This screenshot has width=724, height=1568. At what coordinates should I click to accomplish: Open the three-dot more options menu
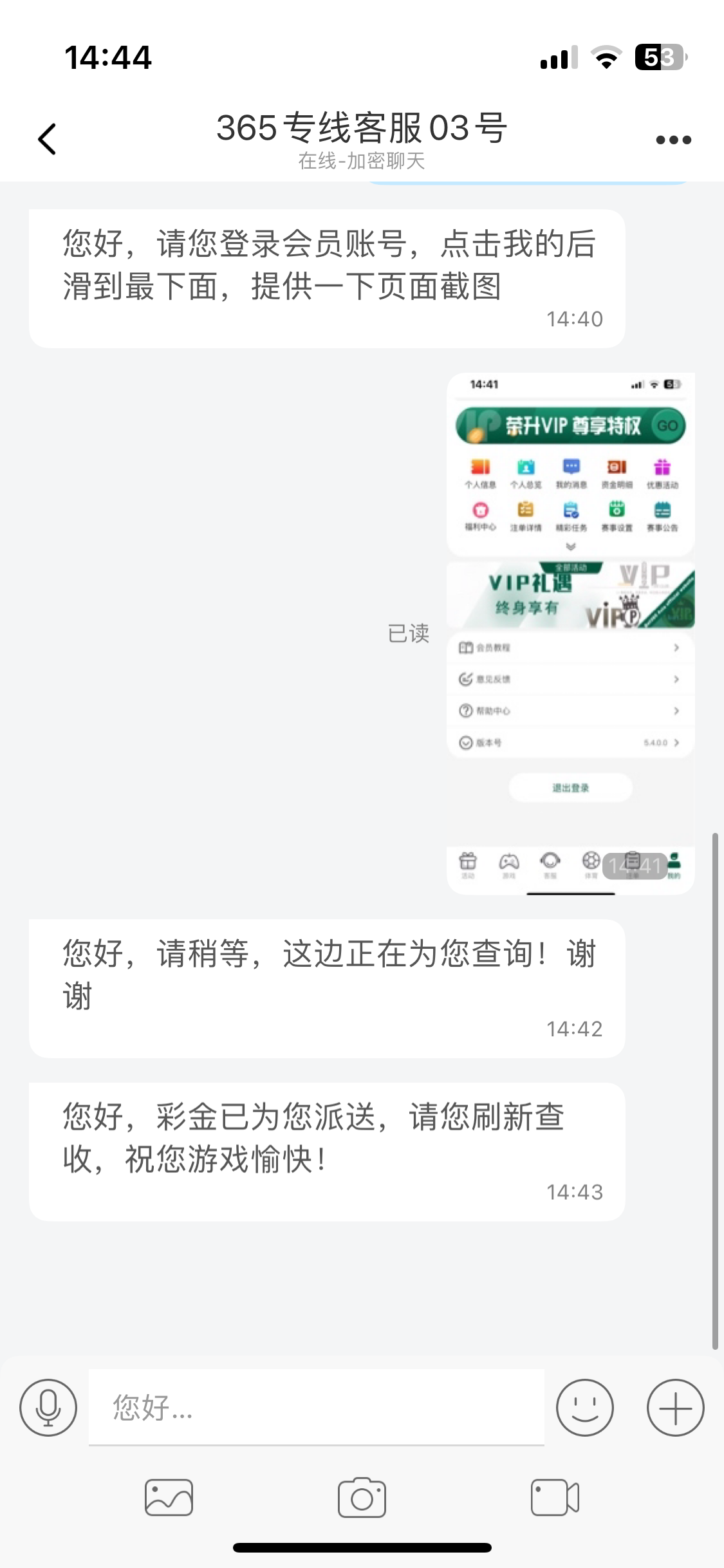[x=673, y=140]
